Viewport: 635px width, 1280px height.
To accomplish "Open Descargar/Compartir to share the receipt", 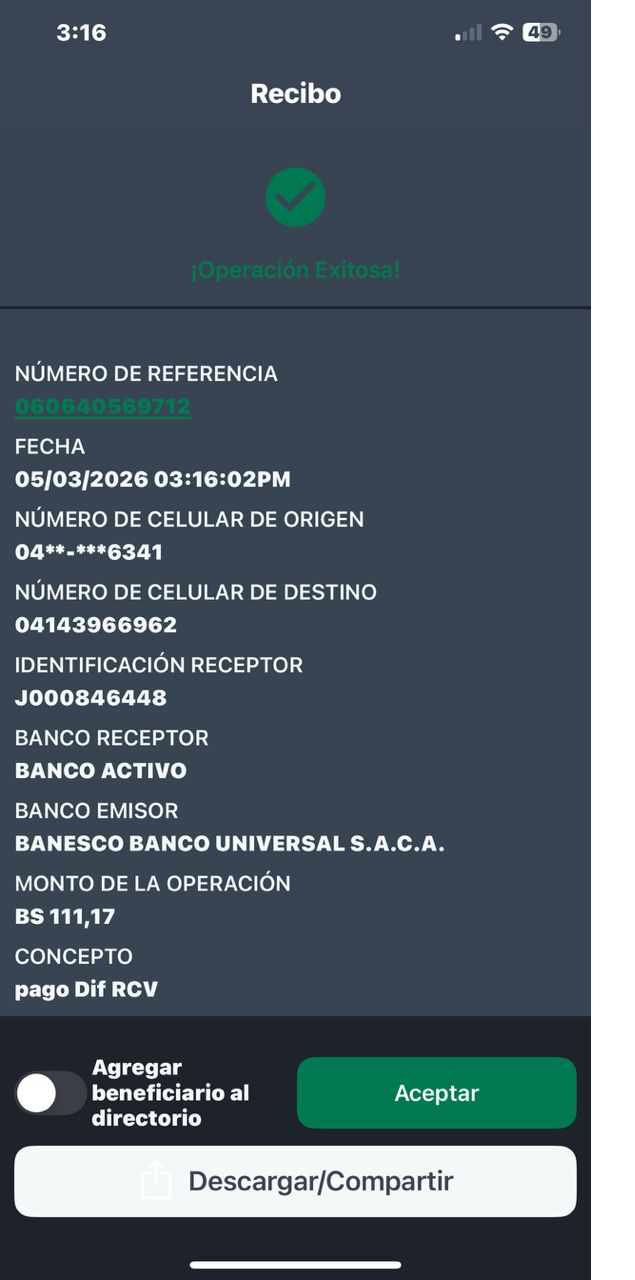I will tap(295, 1181).
